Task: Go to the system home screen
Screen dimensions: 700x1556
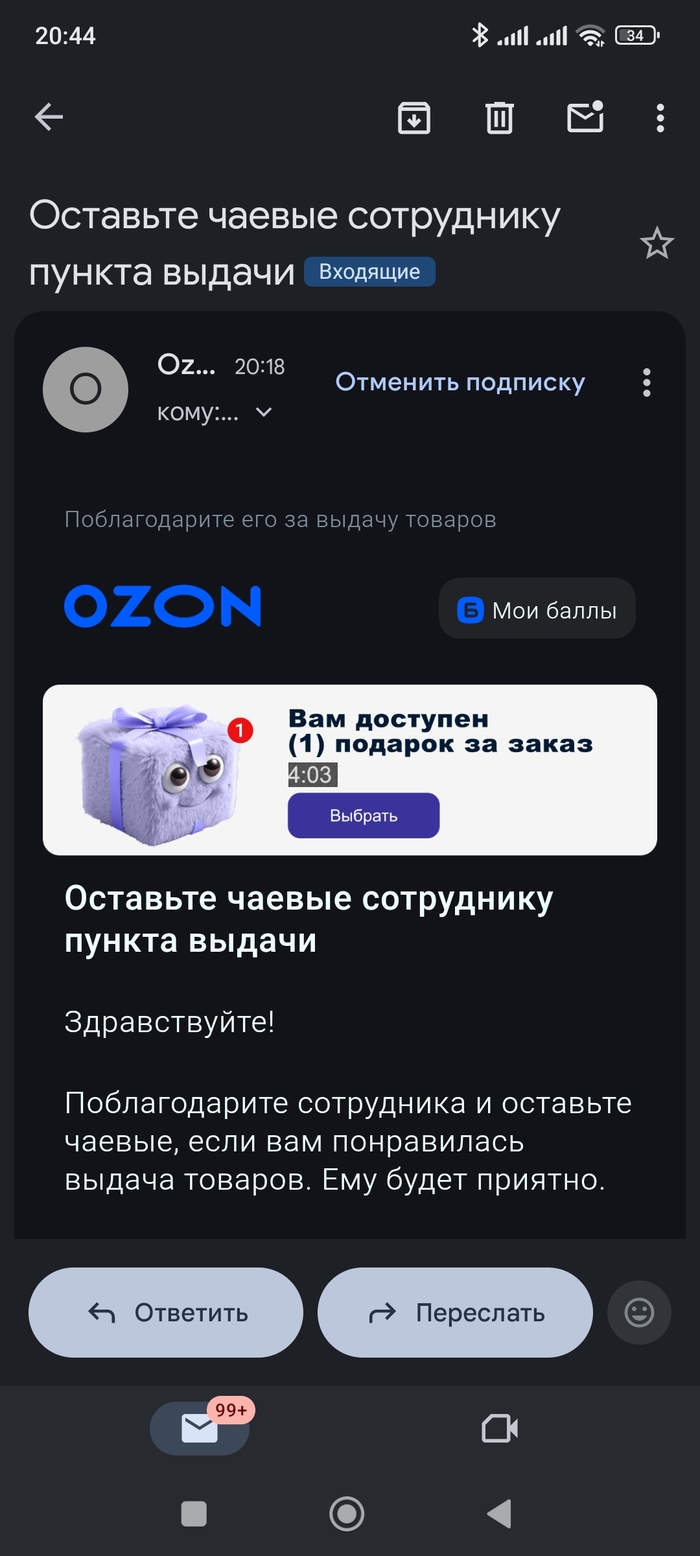Action: coord(347,1514)
